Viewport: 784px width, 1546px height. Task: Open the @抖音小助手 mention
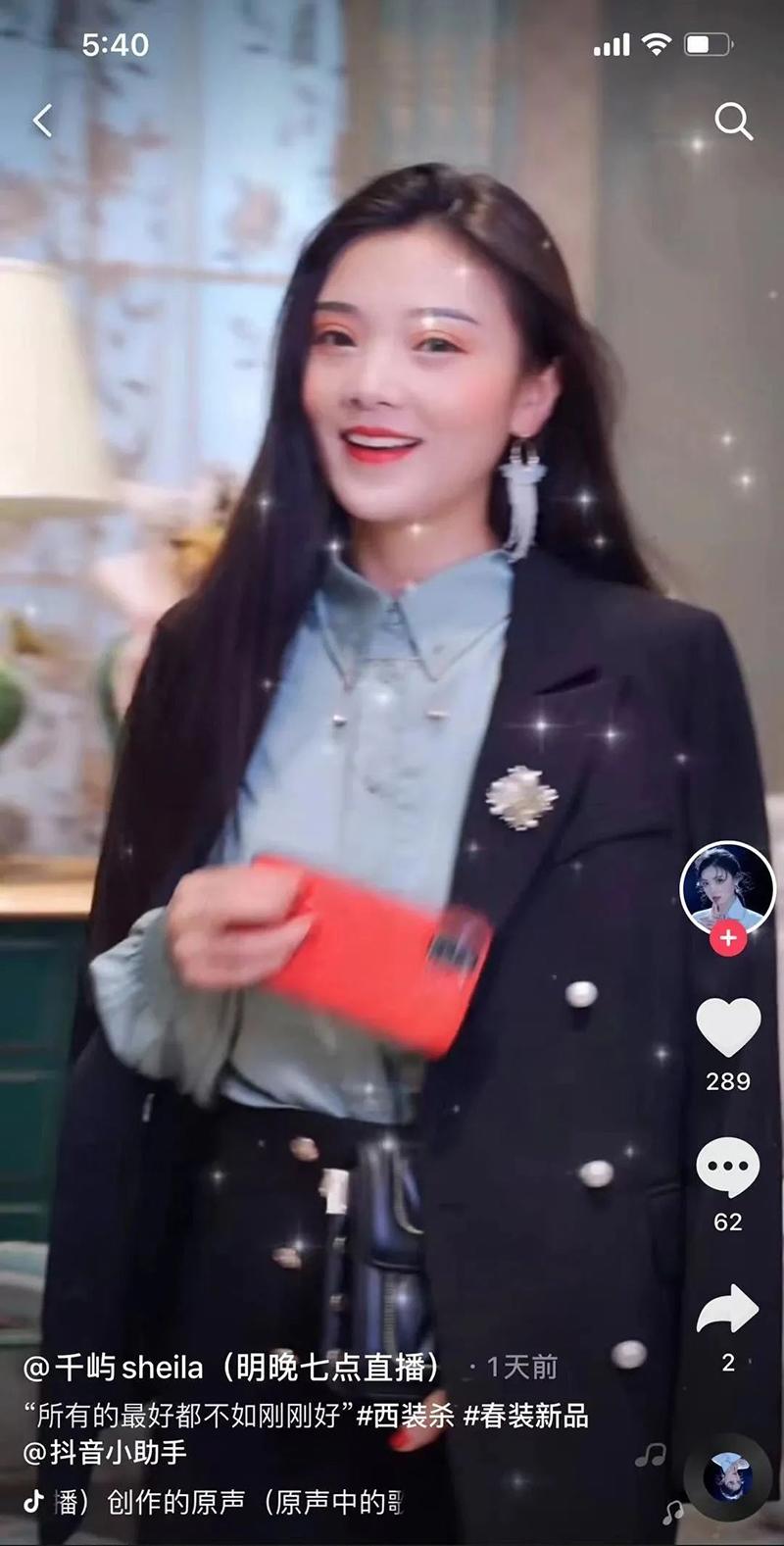pos(105,1452)
